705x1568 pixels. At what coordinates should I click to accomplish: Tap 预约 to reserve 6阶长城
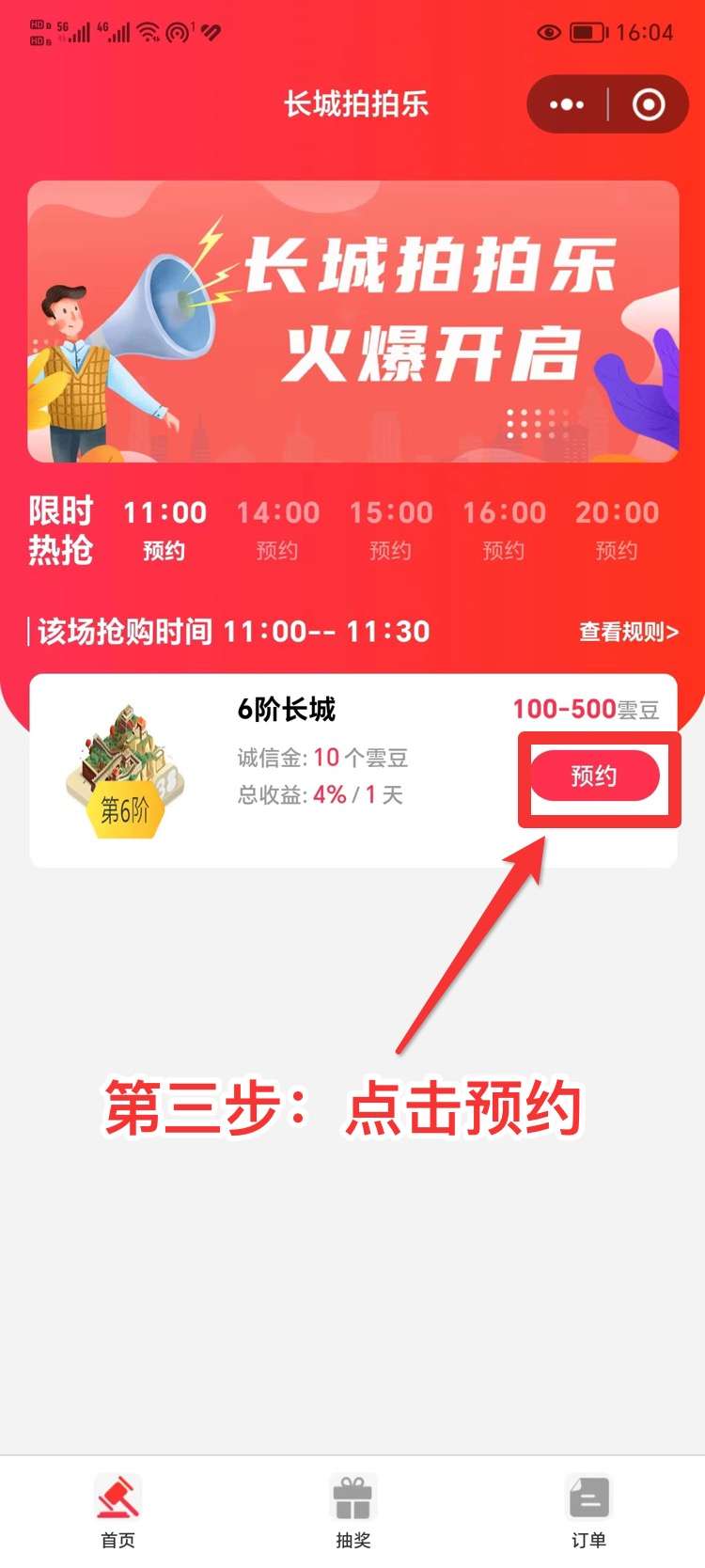pyautogui.click(x=594, y=776)
